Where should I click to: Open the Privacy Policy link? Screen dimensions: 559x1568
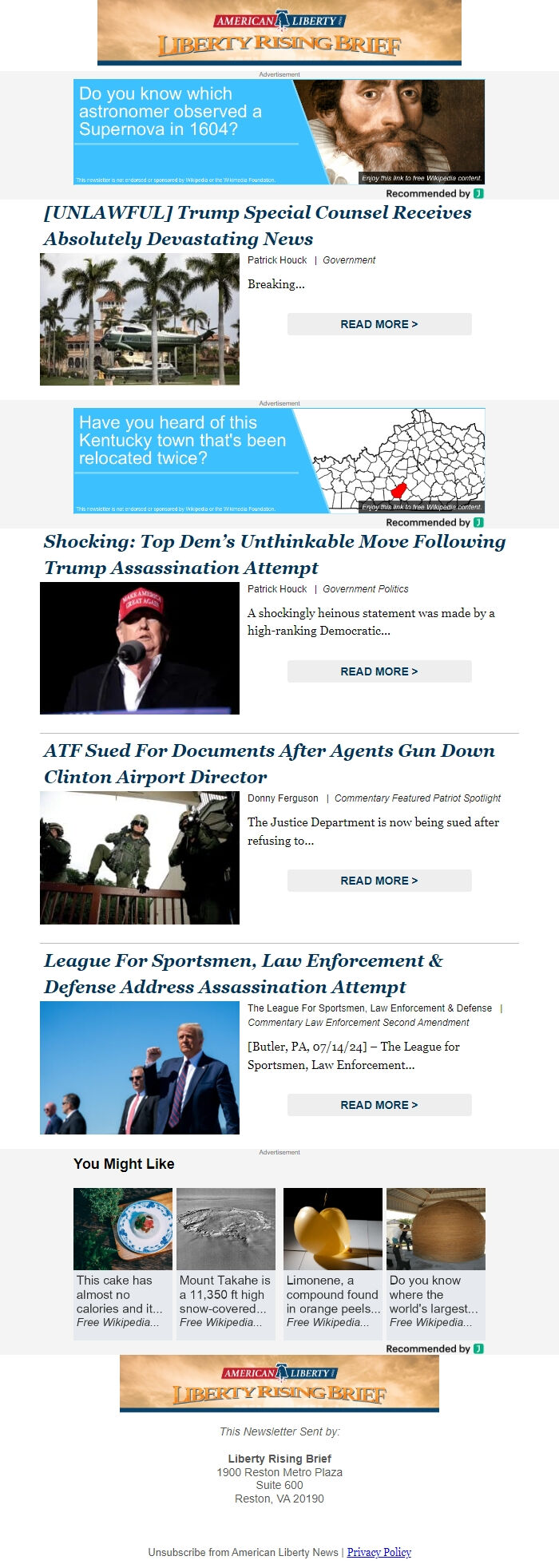click(379, 1552)
